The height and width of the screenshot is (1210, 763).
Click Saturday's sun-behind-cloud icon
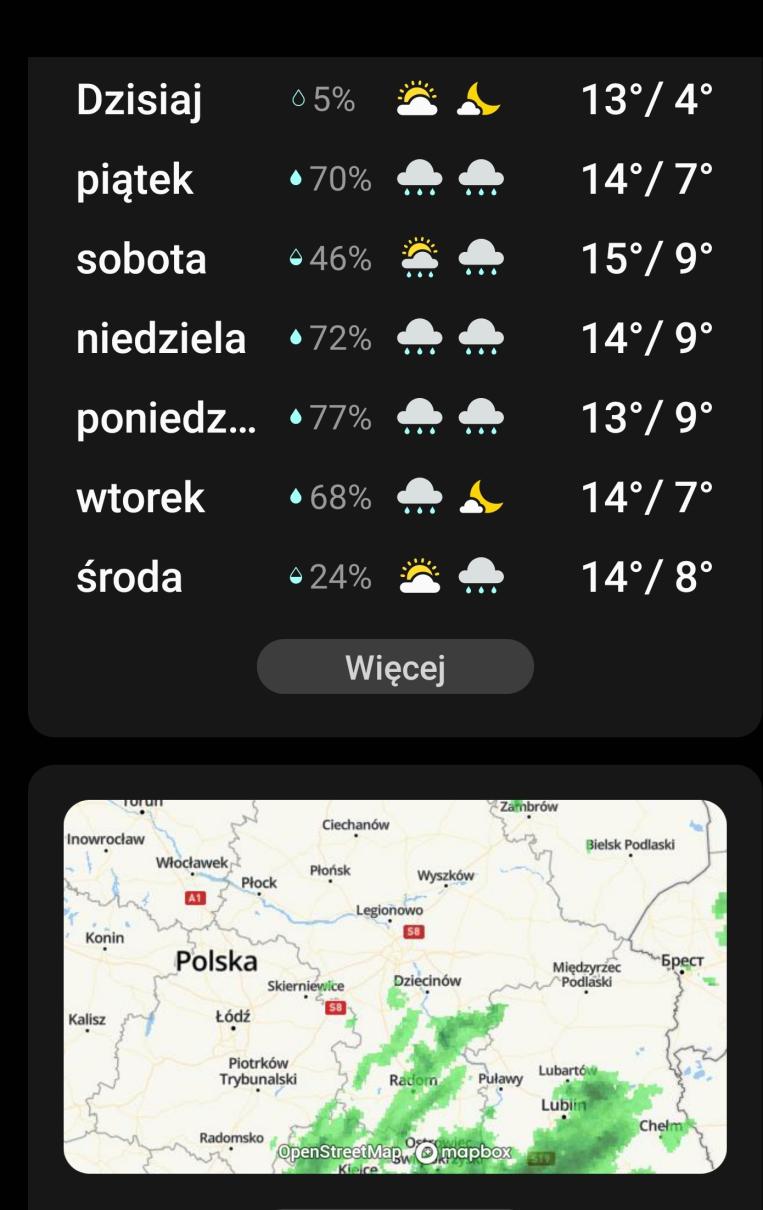coord(421,258)
